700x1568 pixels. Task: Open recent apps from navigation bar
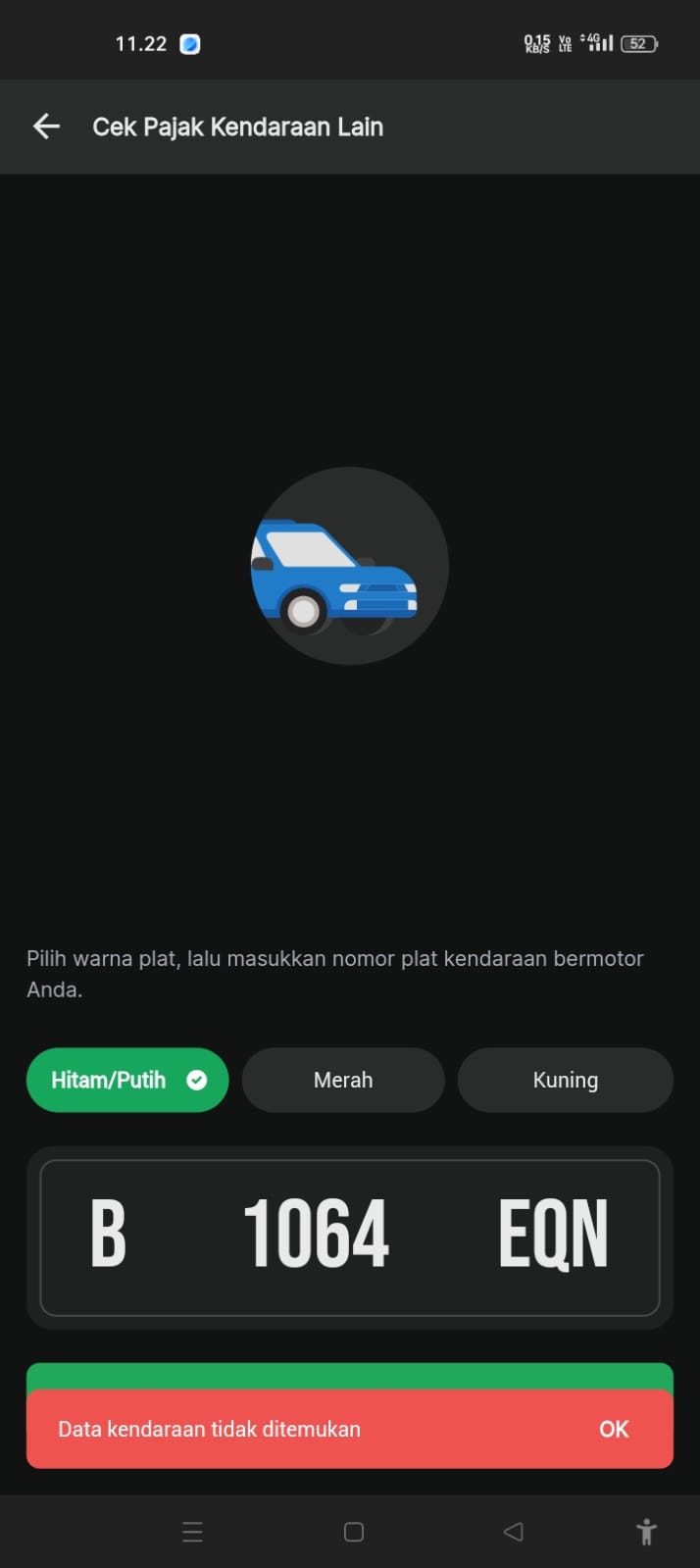coord(193,1532)
